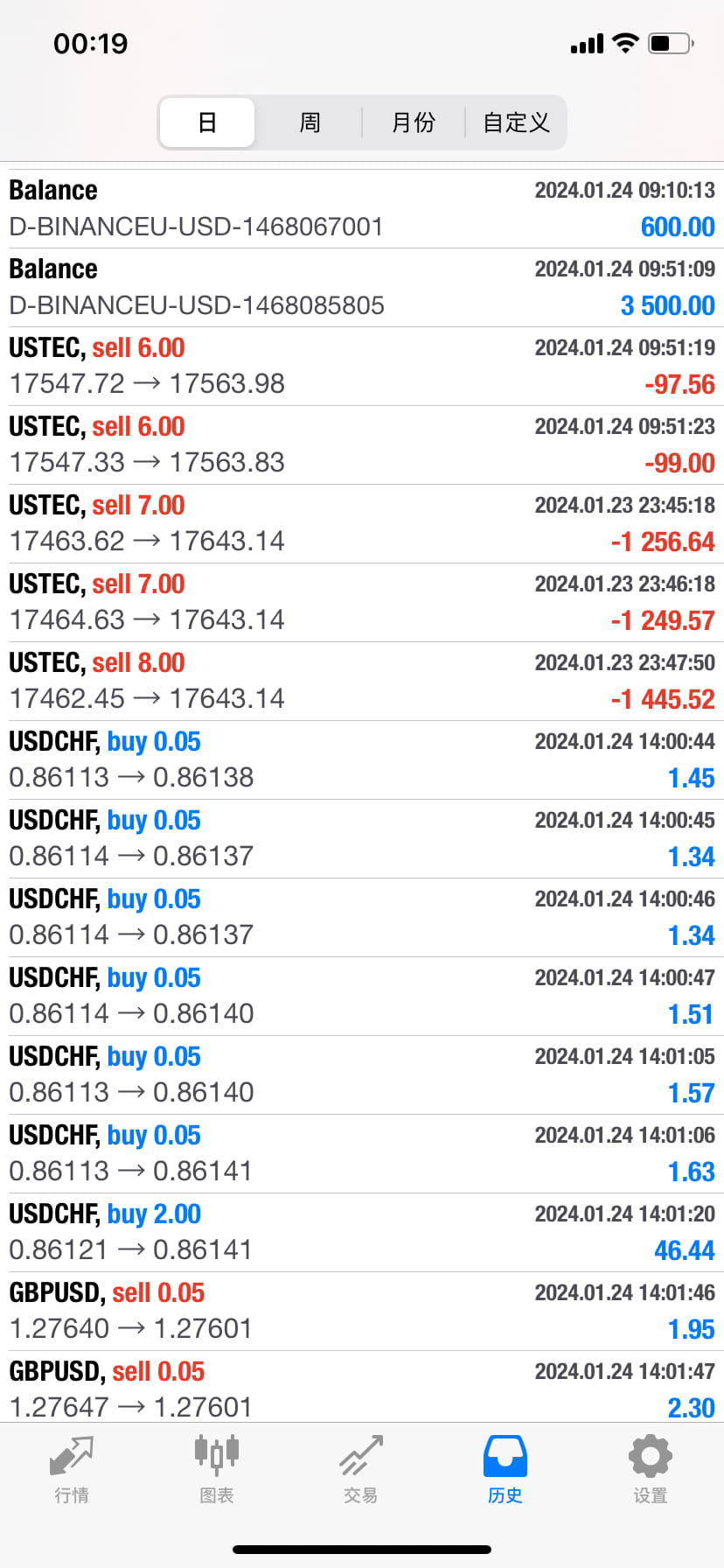Expand USDCHF buy 0.05 trade with 1.63
The height and width of the screenshot is (1568, 724).
click(362, 1154)
